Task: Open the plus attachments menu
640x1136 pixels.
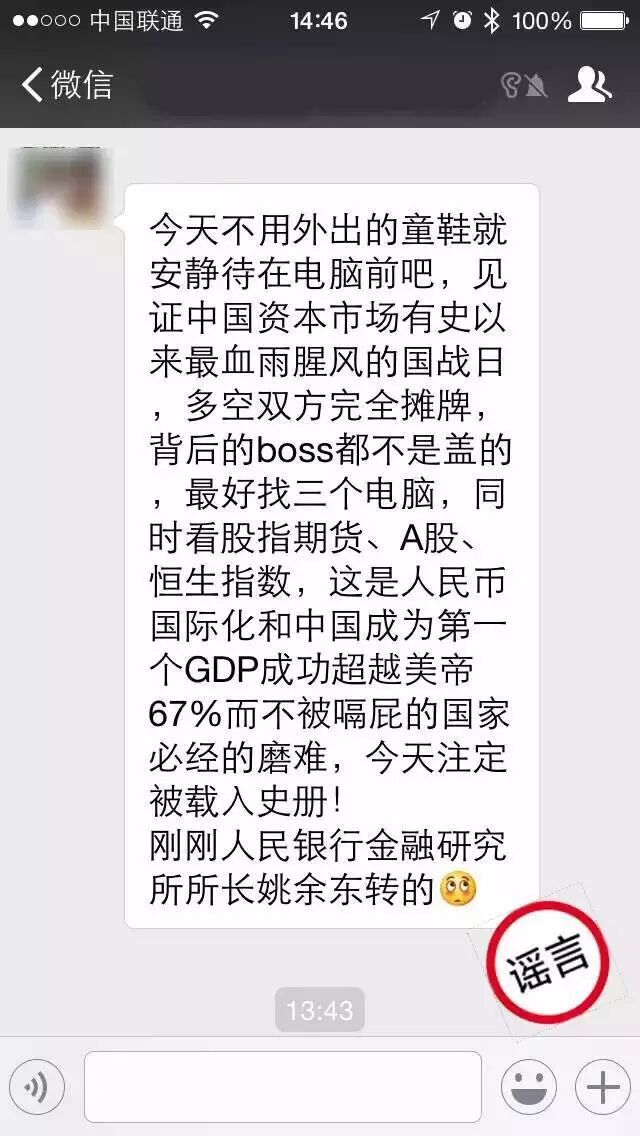Action: click(602, 1087)
